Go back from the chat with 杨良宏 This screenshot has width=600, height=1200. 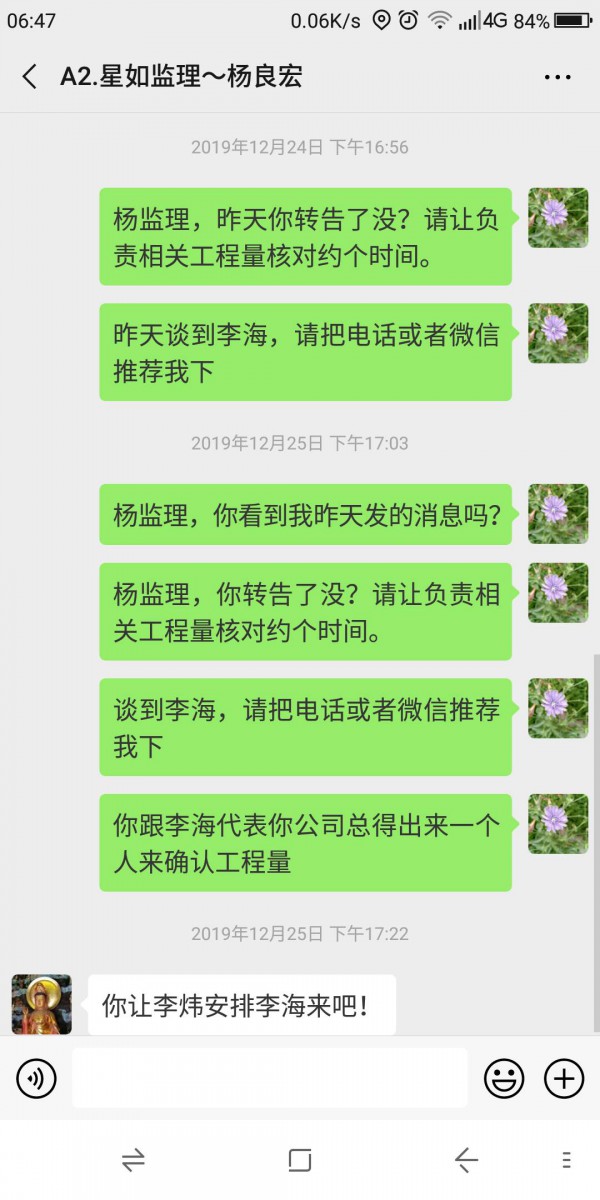point(30,77)
